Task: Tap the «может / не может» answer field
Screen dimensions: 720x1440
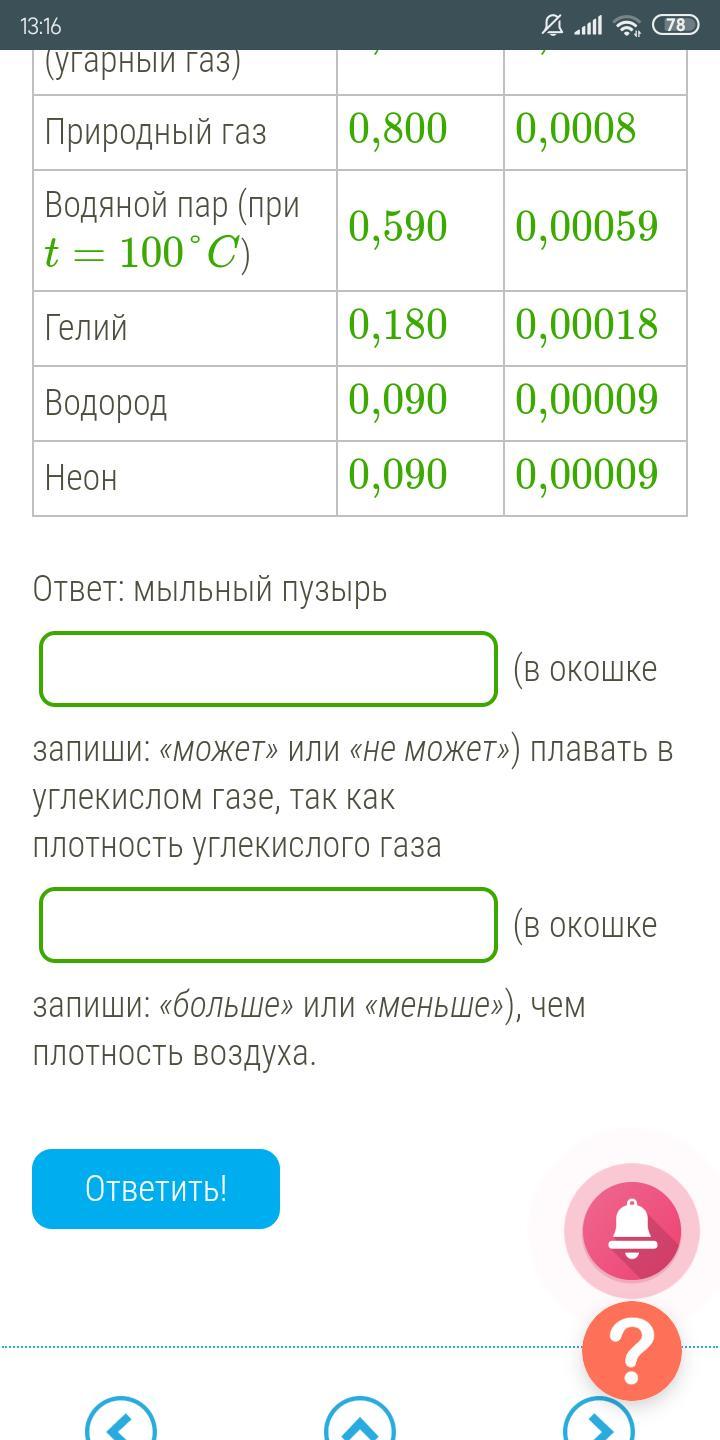Action: [x=268, y=669]
